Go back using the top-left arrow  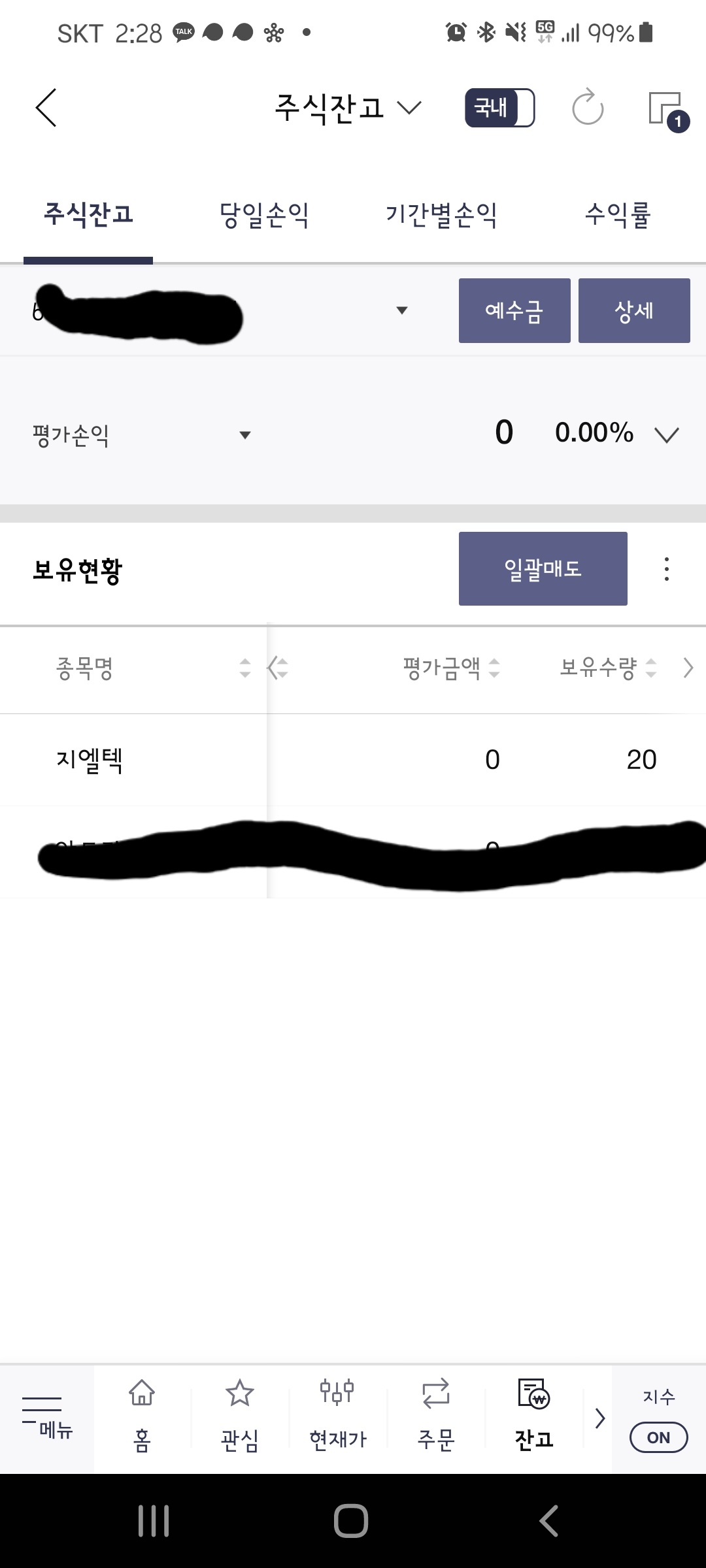pyautogui.click(x=46, y=107)
